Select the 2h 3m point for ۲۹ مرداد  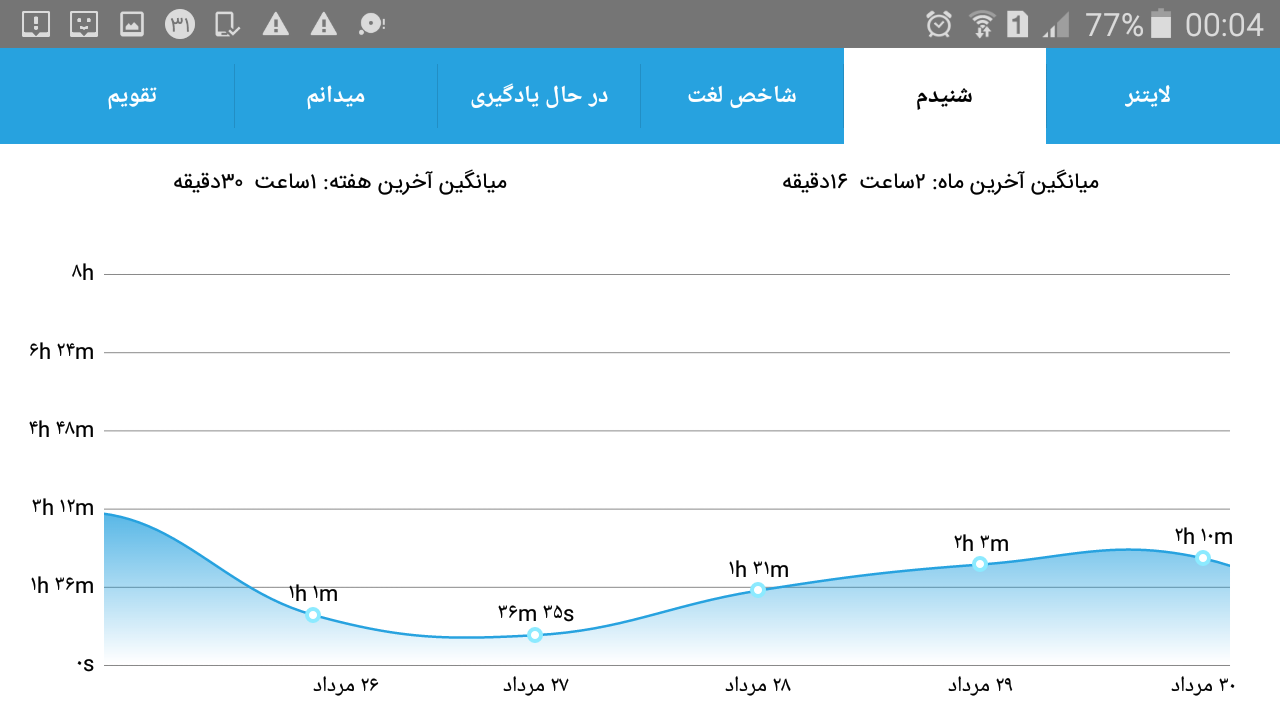980,564
